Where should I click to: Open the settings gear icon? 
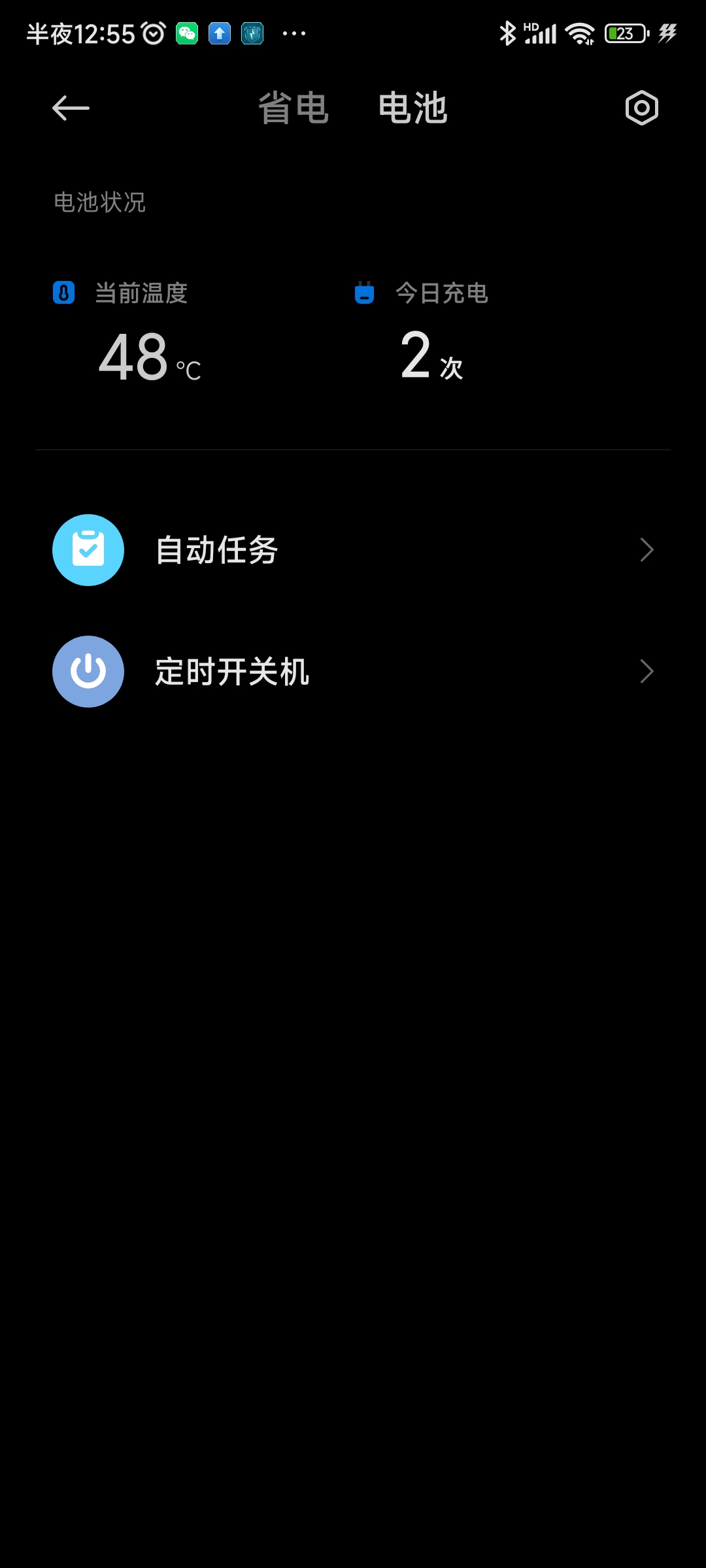[x=641, y=108]
